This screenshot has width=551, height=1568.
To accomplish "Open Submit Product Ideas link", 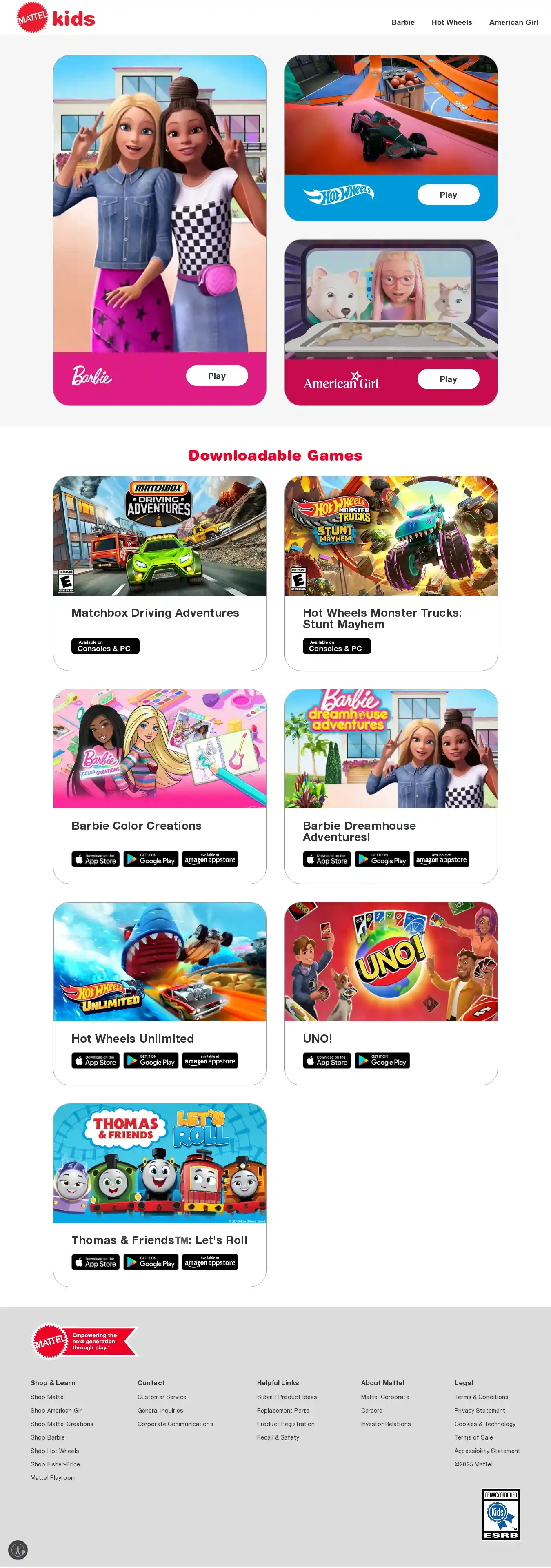I will coord(287,1397).
